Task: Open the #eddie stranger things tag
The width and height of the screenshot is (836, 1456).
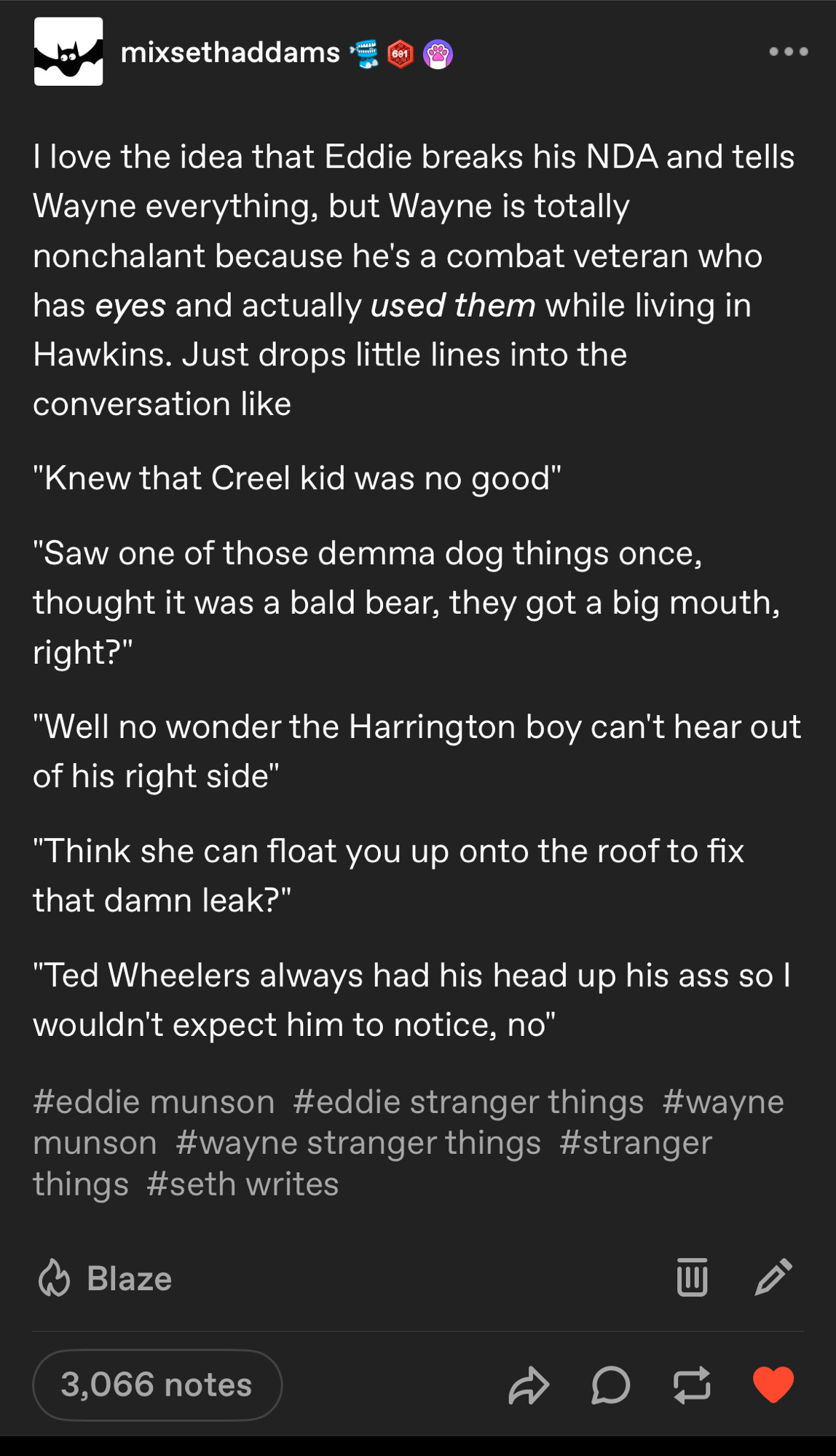Action: coord(468,1101)
